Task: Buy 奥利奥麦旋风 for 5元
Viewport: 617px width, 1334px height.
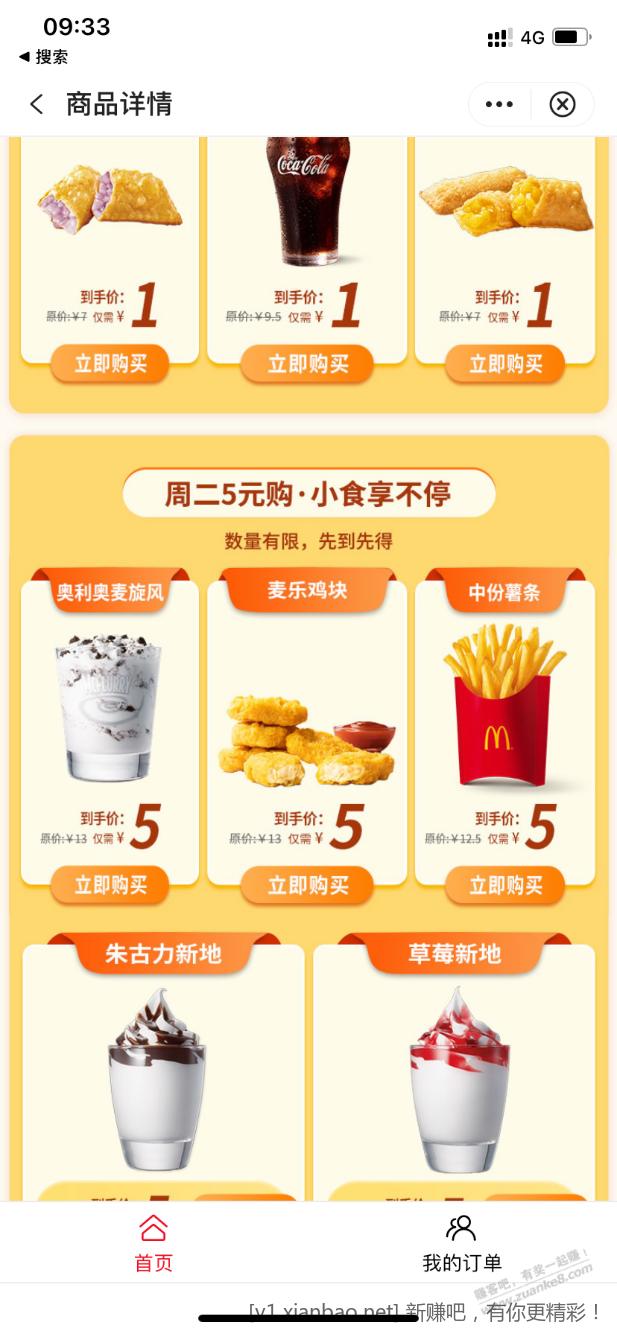Action: point(110,885)
